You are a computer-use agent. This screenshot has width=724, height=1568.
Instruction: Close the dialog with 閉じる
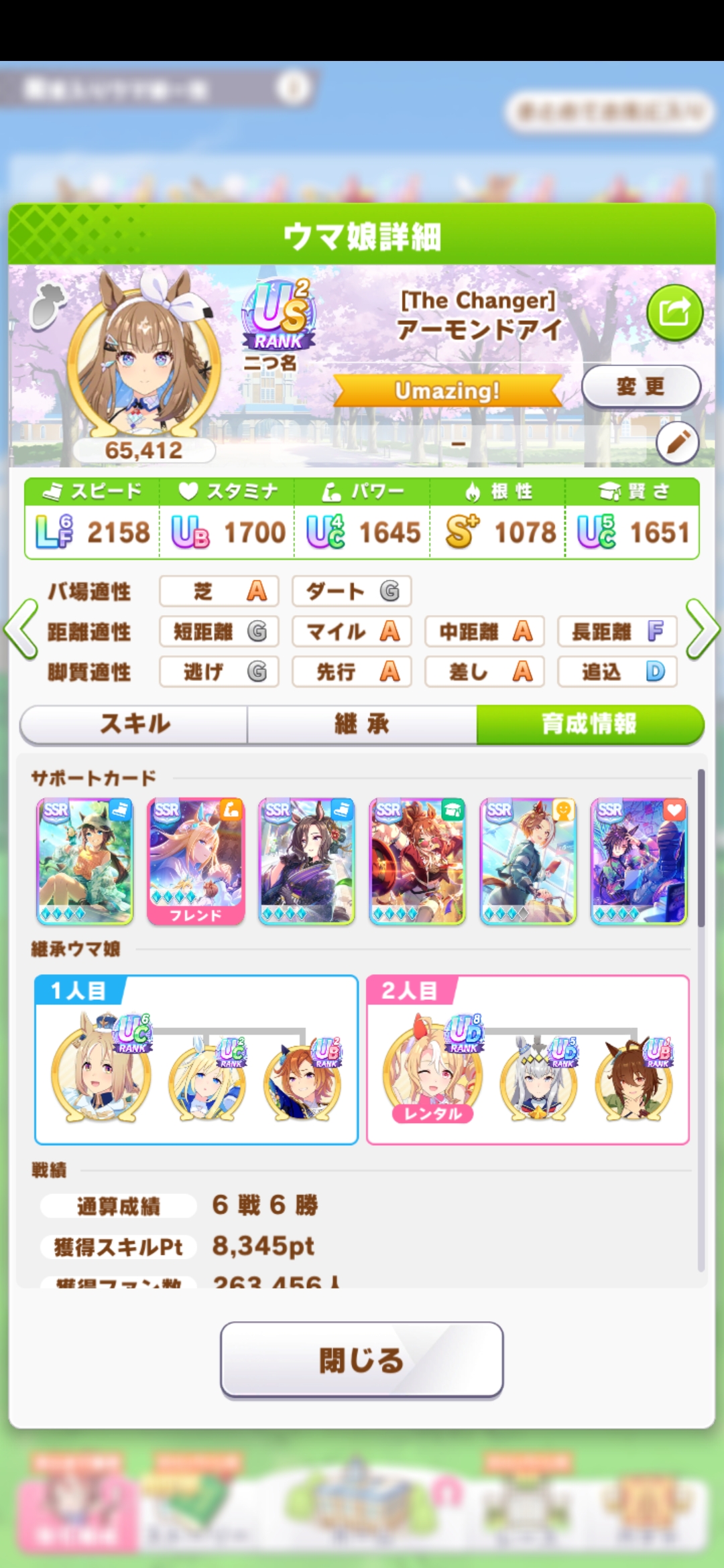[362, 1360]
